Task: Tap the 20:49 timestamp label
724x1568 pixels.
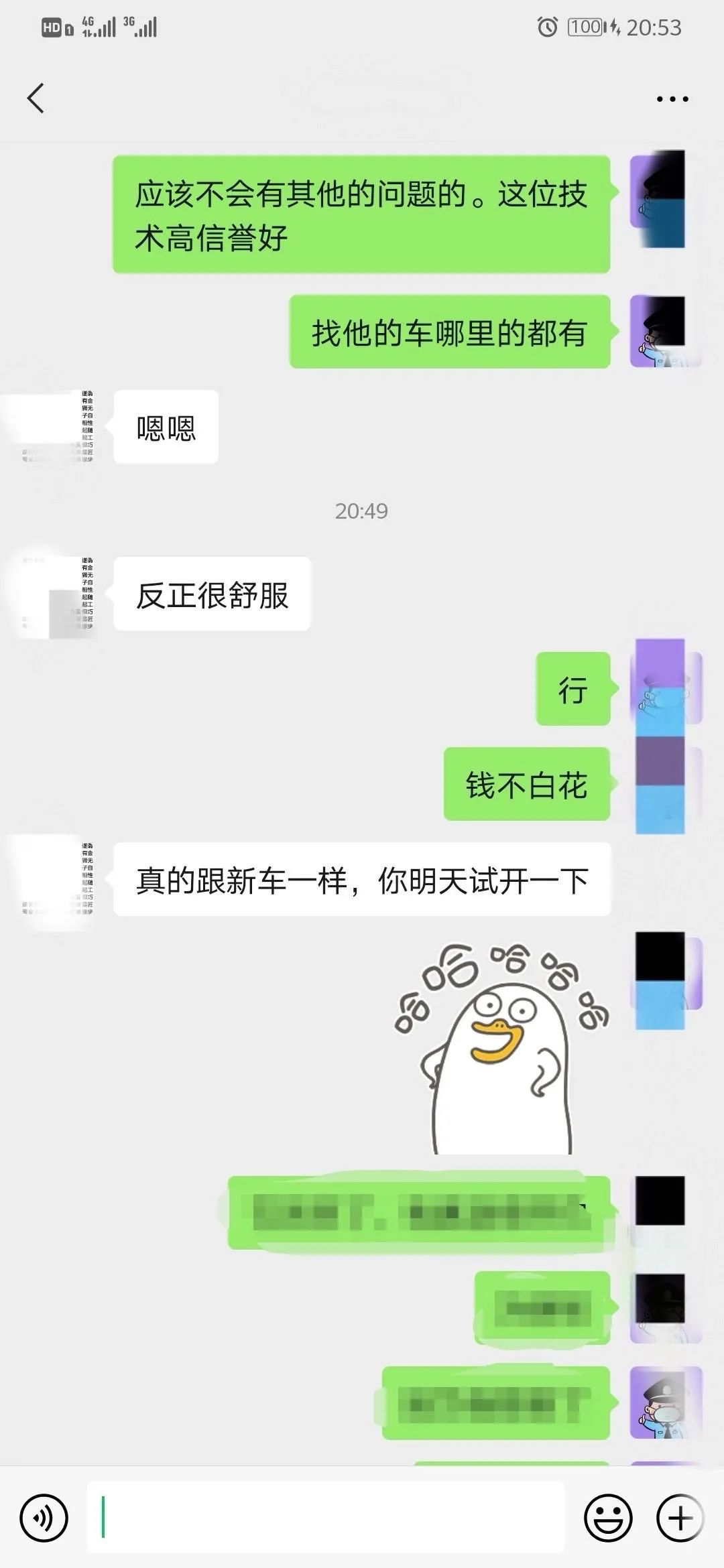Action: coord(361,511)
